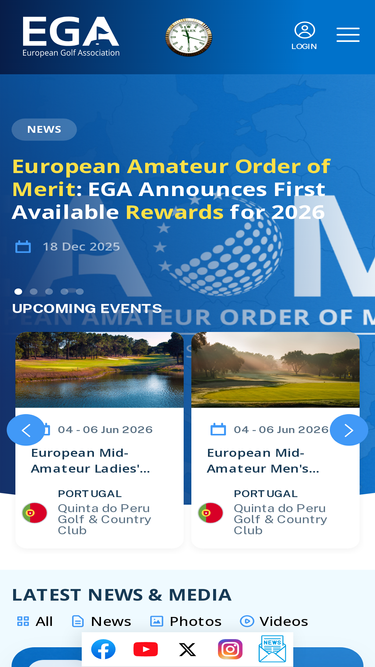Show next upcoming events
Image resolution: width=375 pixels, height=667 pixels.
349,430
